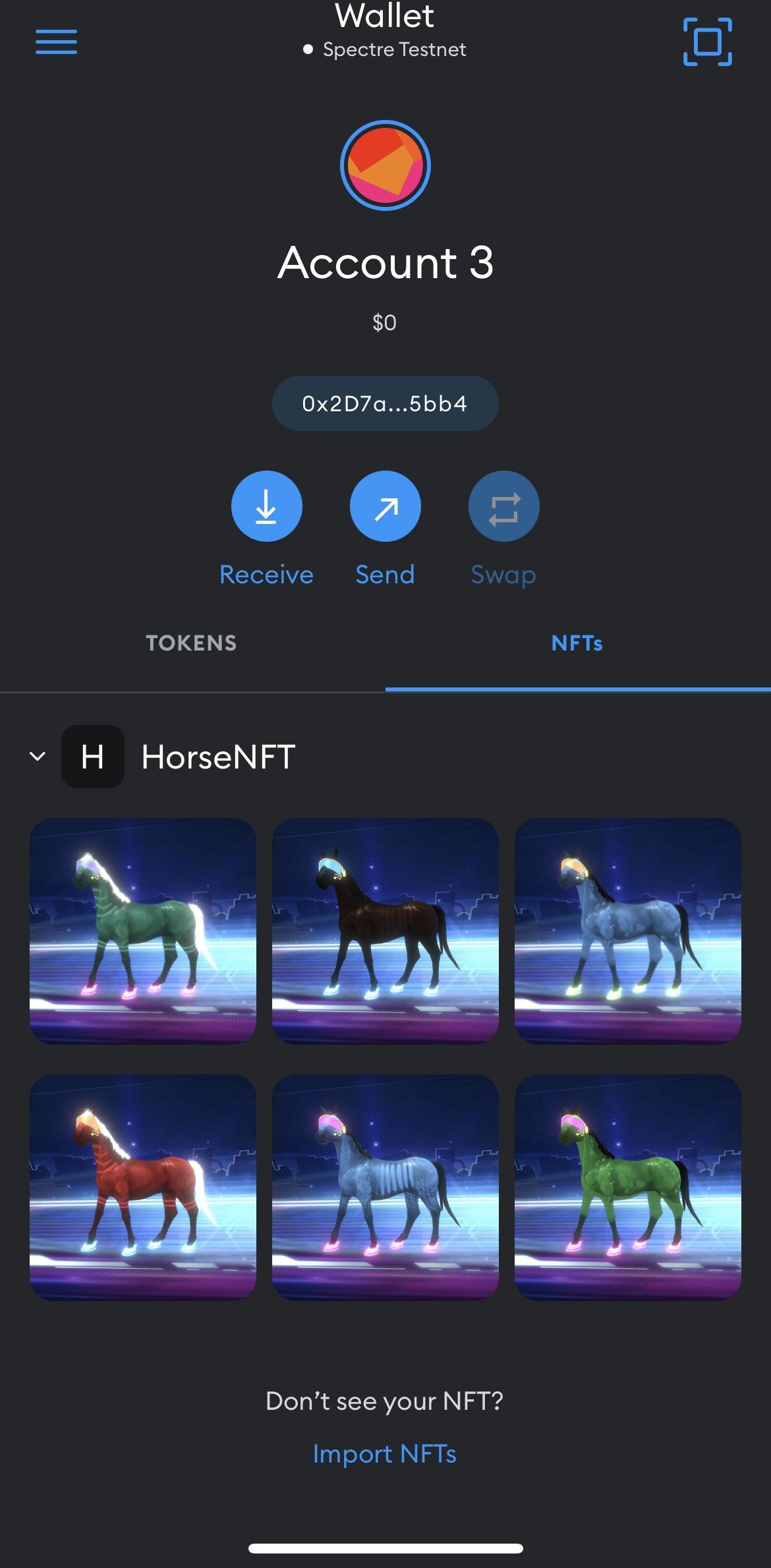The width and height of the screenshot is (771, 1568).
Task: Select the Receive icon
Action: coord(267,506)
